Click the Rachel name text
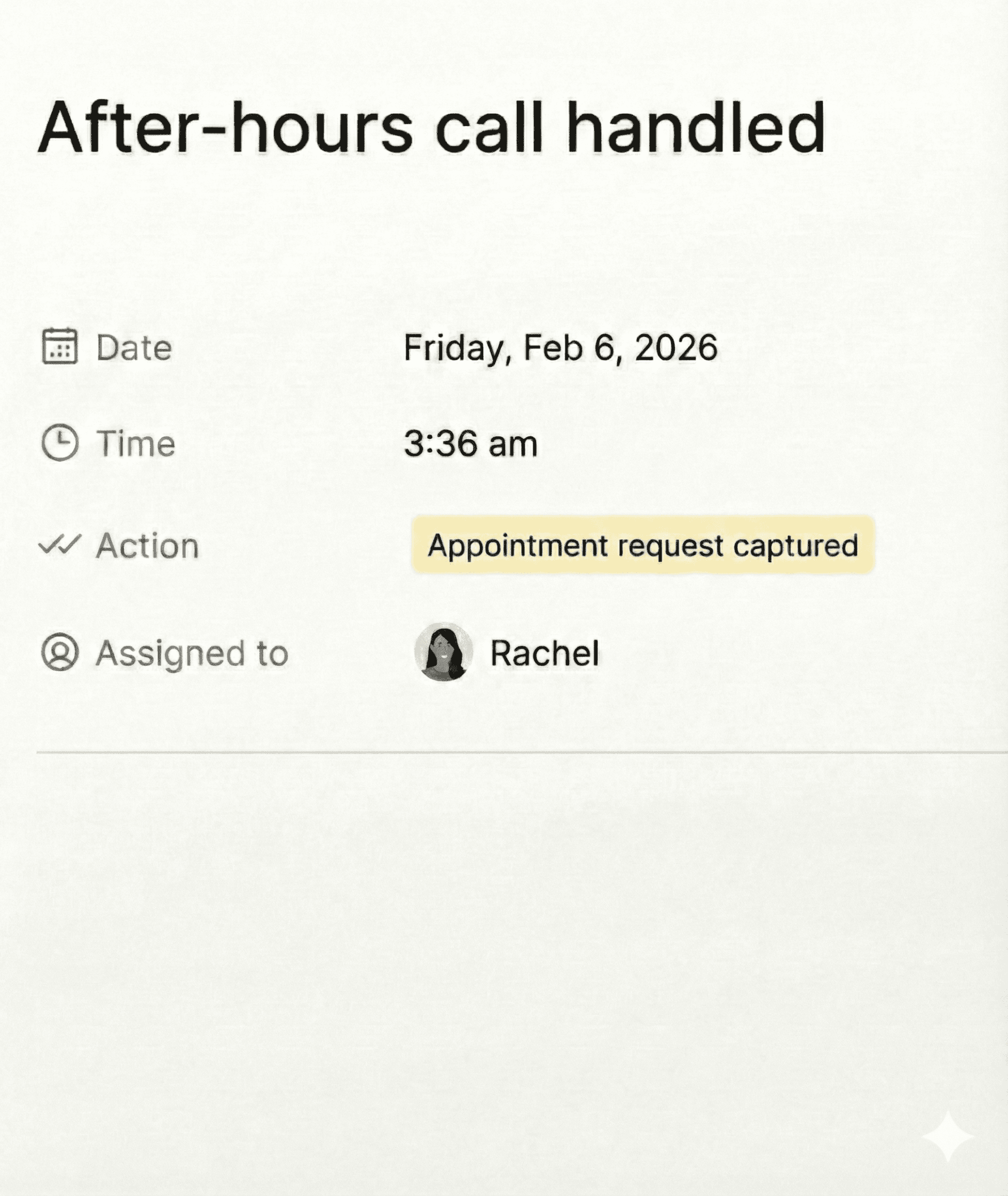This screenshot has width=1008, height=1196. (545, 652)
